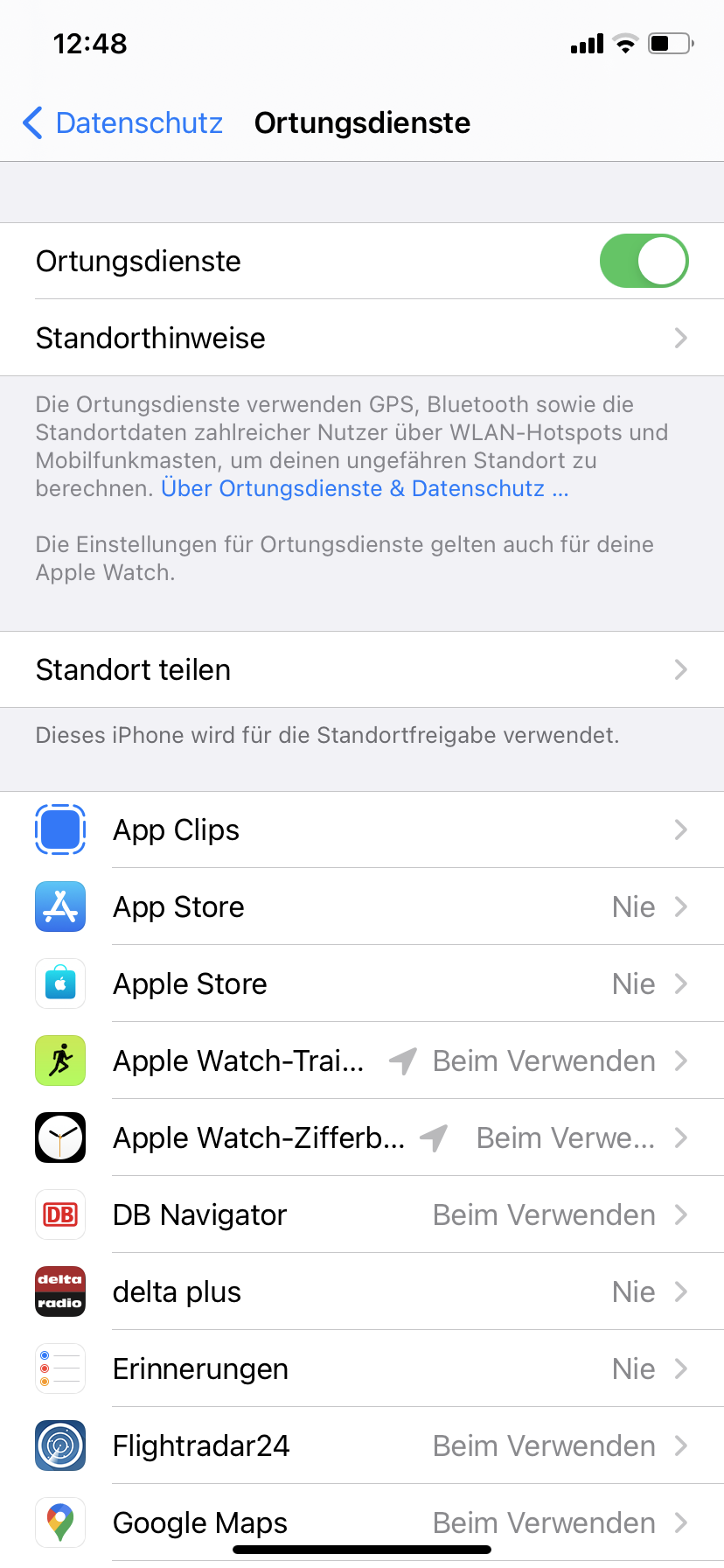Open Erinnerungen location settings
The width and height of the screenshot is (724, 1568).
[x=362, y=1368]
